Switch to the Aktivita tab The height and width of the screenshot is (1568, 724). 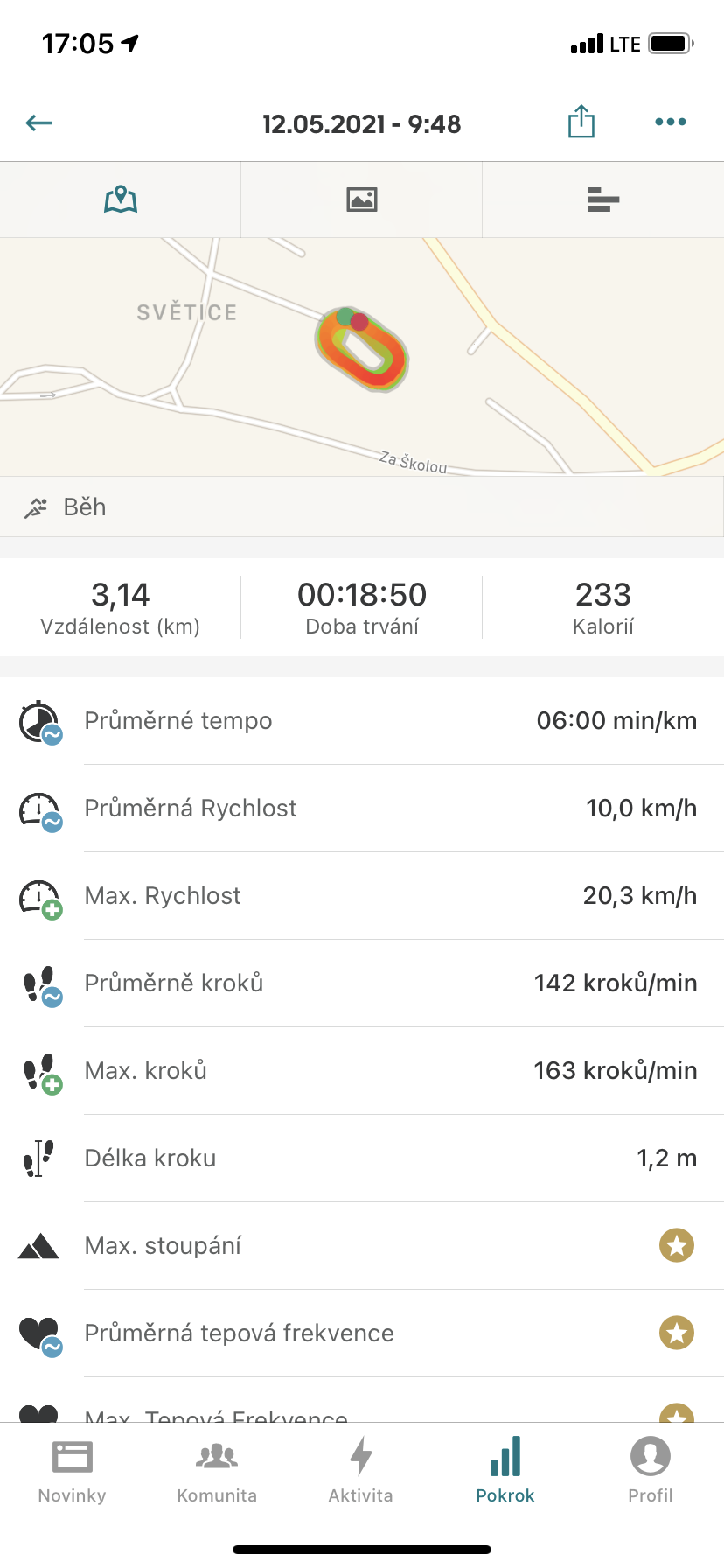coord(361,1471)
